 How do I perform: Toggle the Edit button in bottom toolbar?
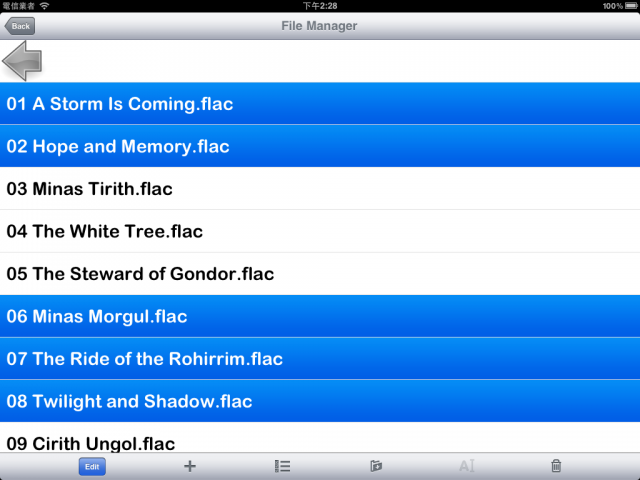92,466
